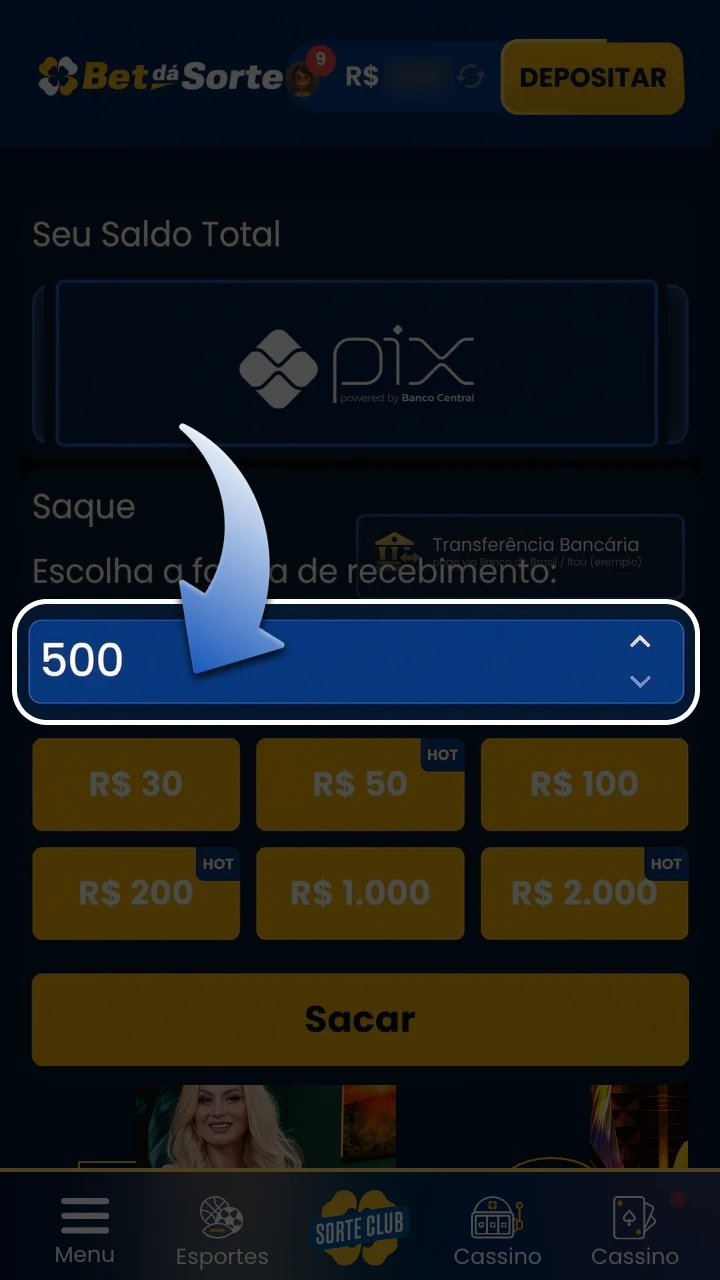
Task: Select the R$ 30 quick amount
Action: click(136, 784)
